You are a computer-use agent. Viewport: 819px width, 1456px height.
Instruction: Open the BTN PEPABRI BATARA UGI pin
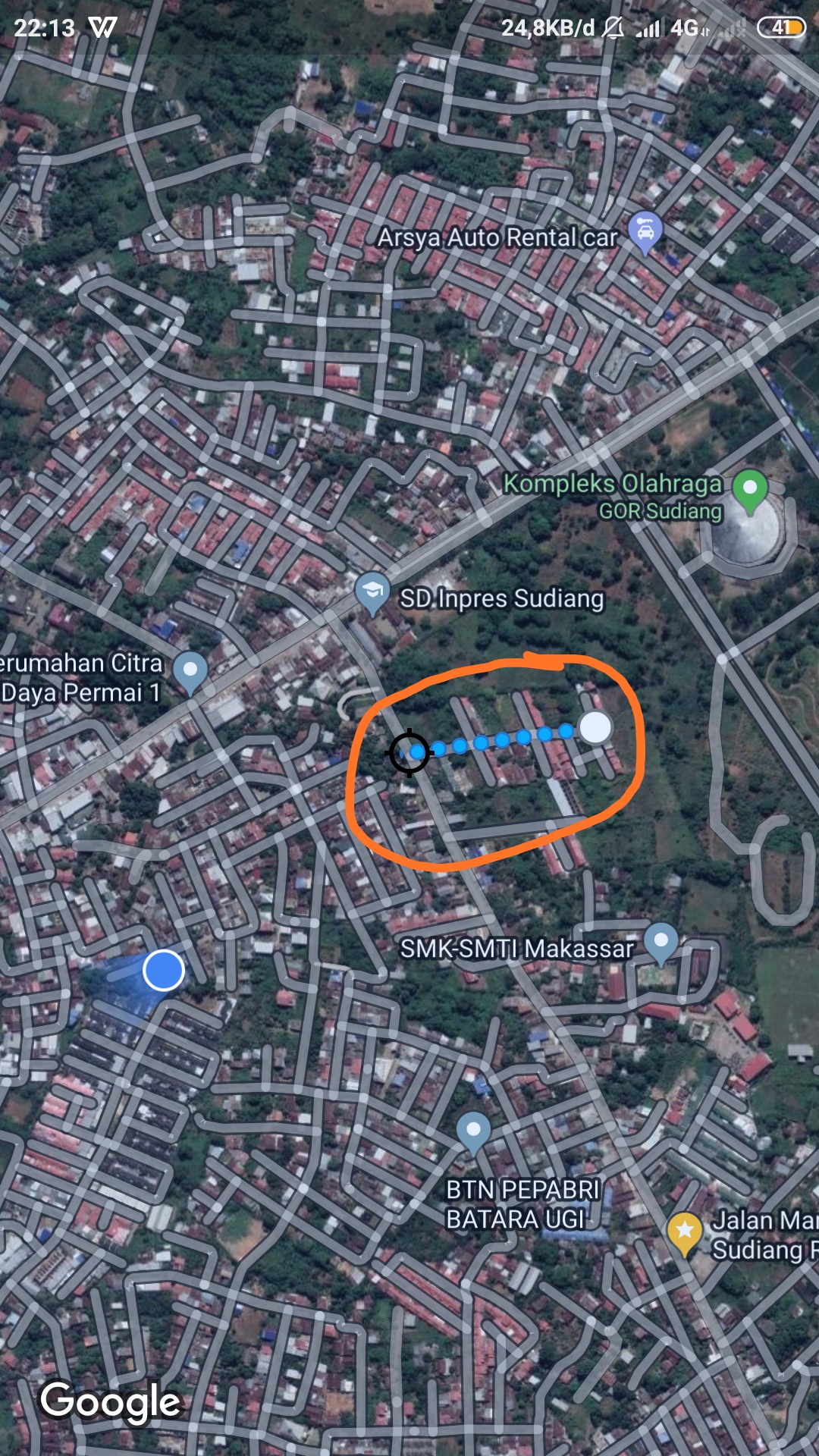474,1130
